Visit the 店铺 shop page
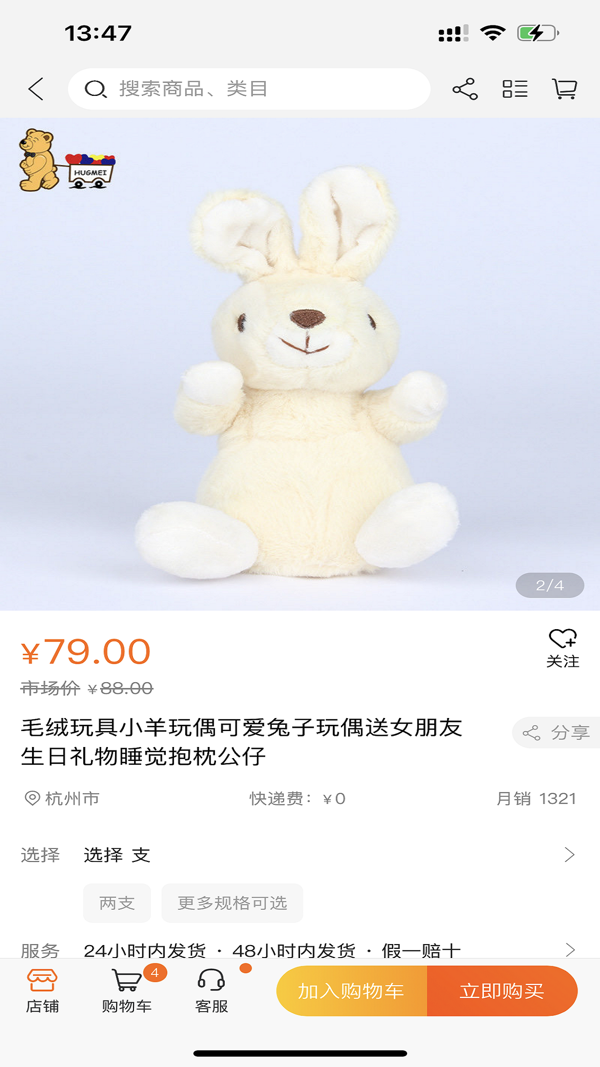Image resolution: width=600 pixels, height=1067 pixels. pyautogui.click(x=42, y=991)
